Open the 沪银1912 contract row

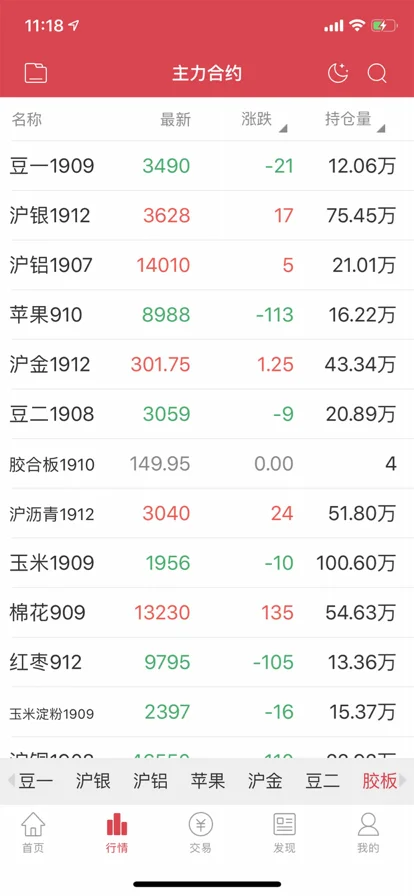coord(207,215)
